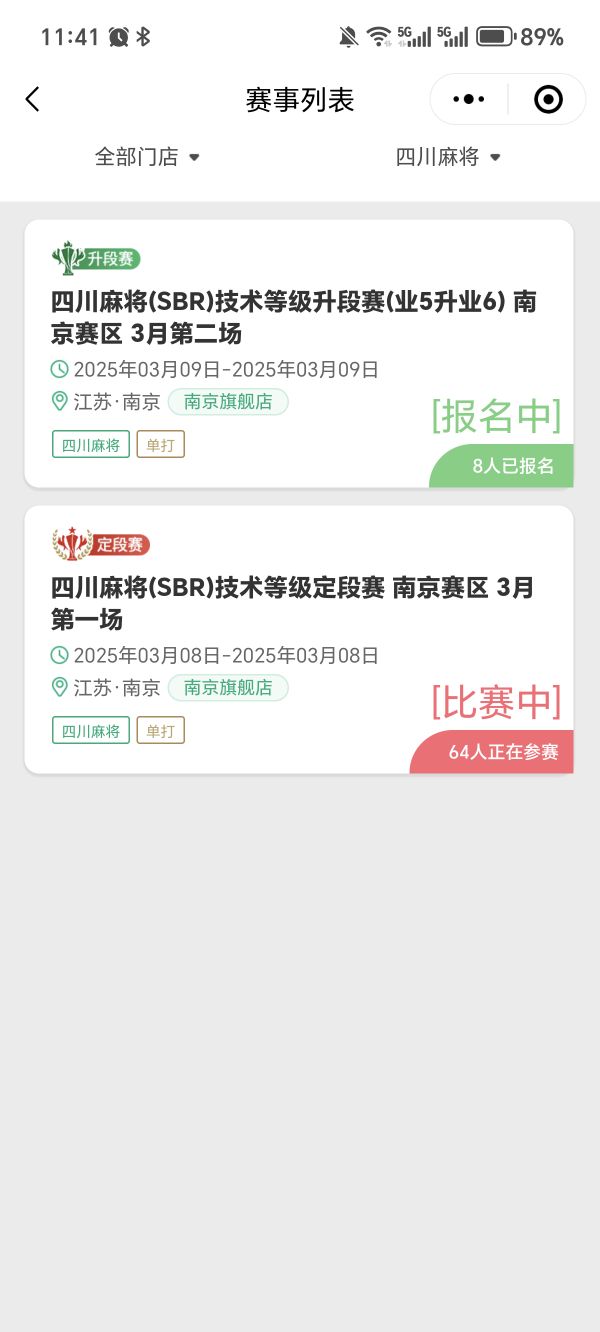Open the mini program three-dots menu
Screen dimensions: 600x1332
tap(469, 99)
